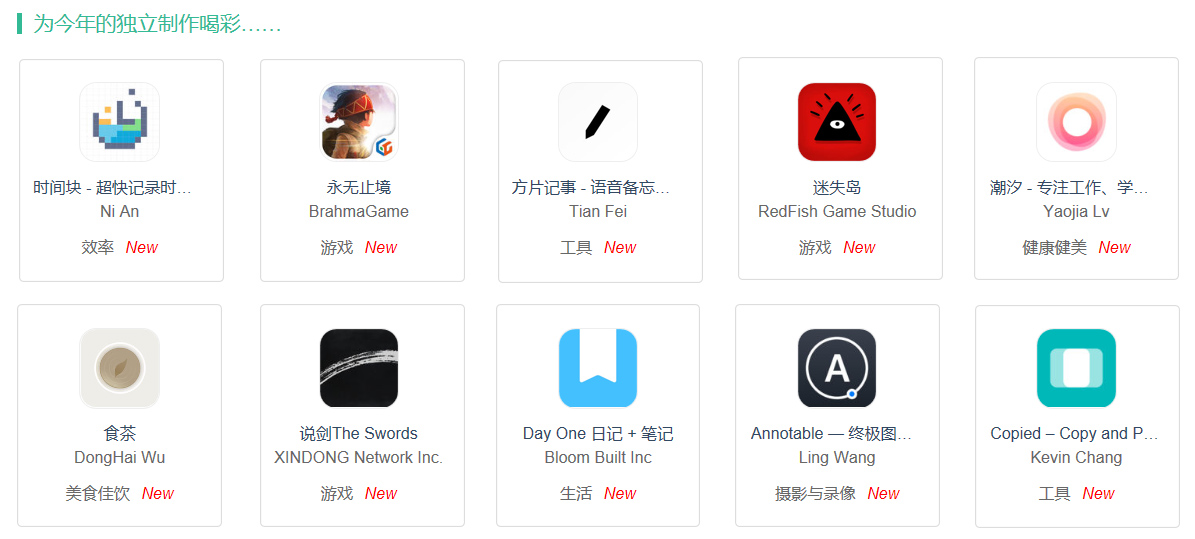The image size is (1195, 539).
Task: Open the Copied app card
Action: point(1076,369)
